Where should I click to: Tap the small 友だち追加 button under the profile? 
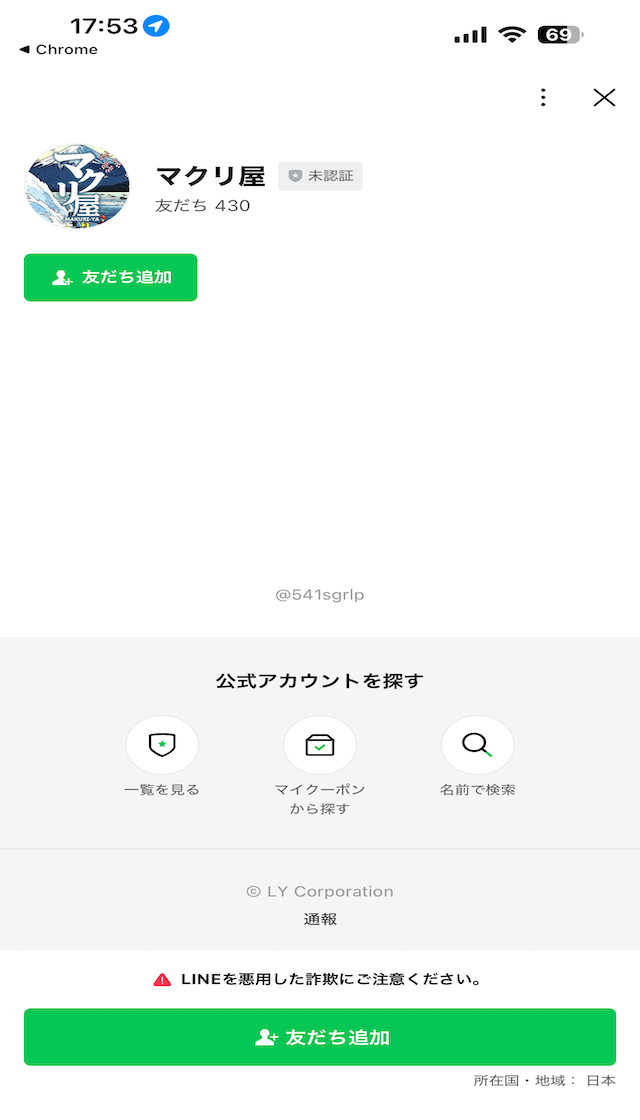pos(111,277)
